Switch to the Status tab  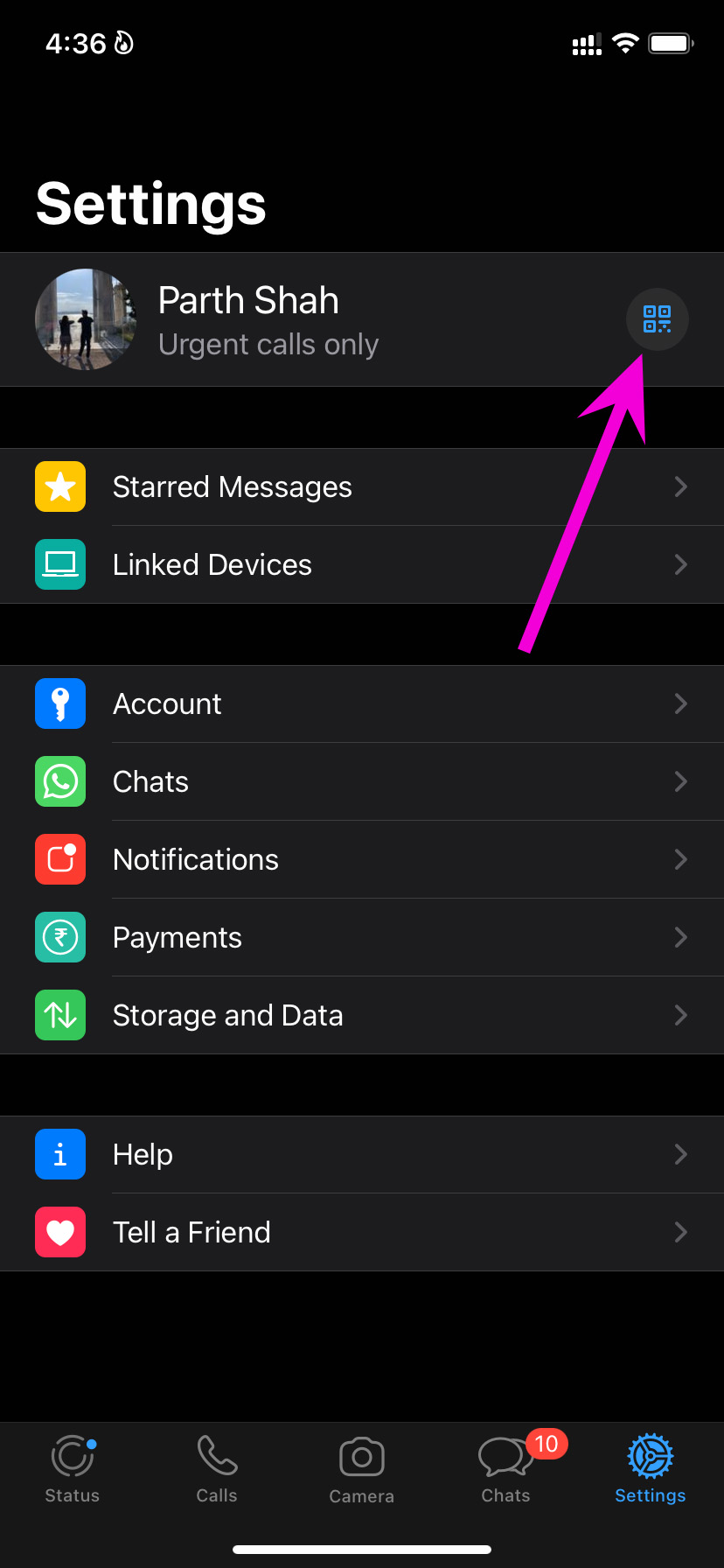click(73, 1469)
